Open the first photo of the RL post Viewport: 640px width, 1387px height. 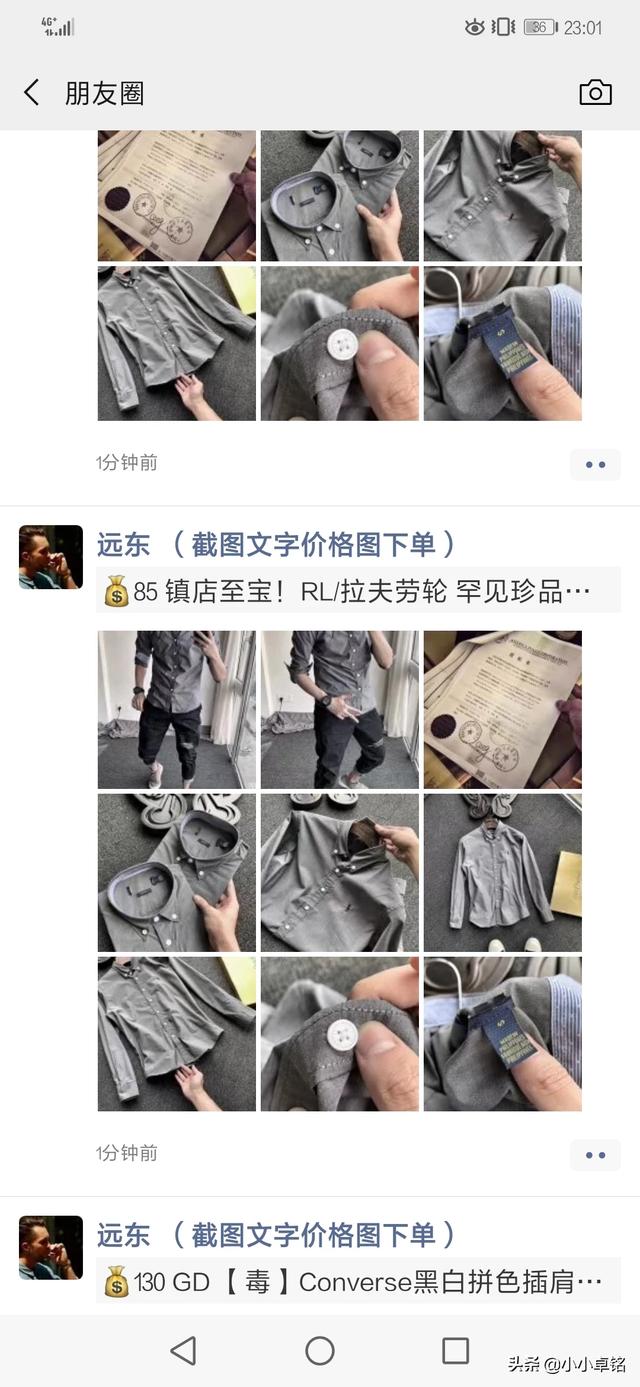click(176, 710)
